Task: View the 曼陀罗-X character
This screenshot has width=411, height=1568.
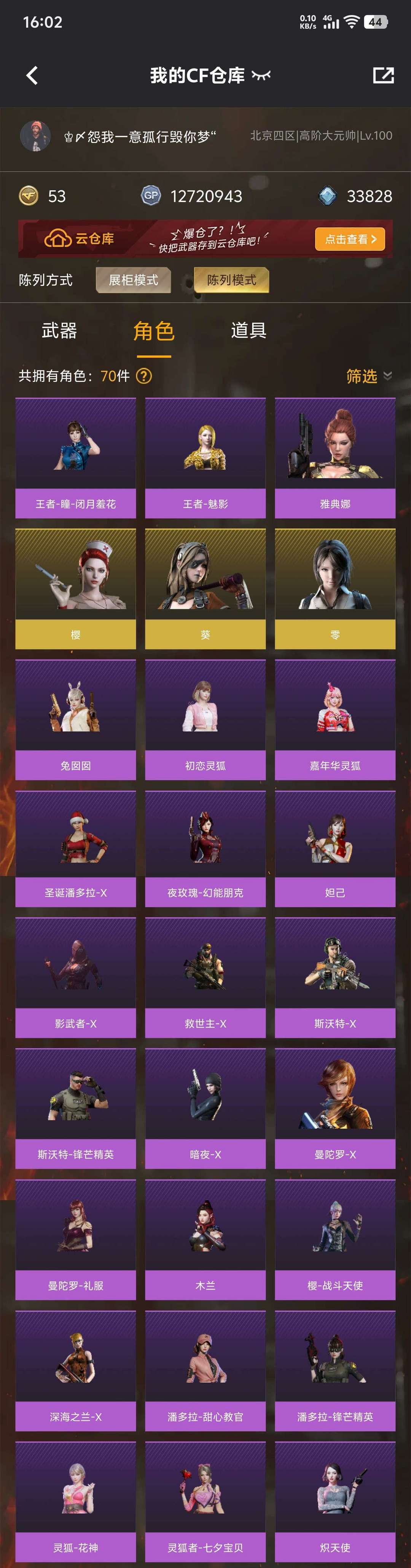Action: (x=335, y=1108)
